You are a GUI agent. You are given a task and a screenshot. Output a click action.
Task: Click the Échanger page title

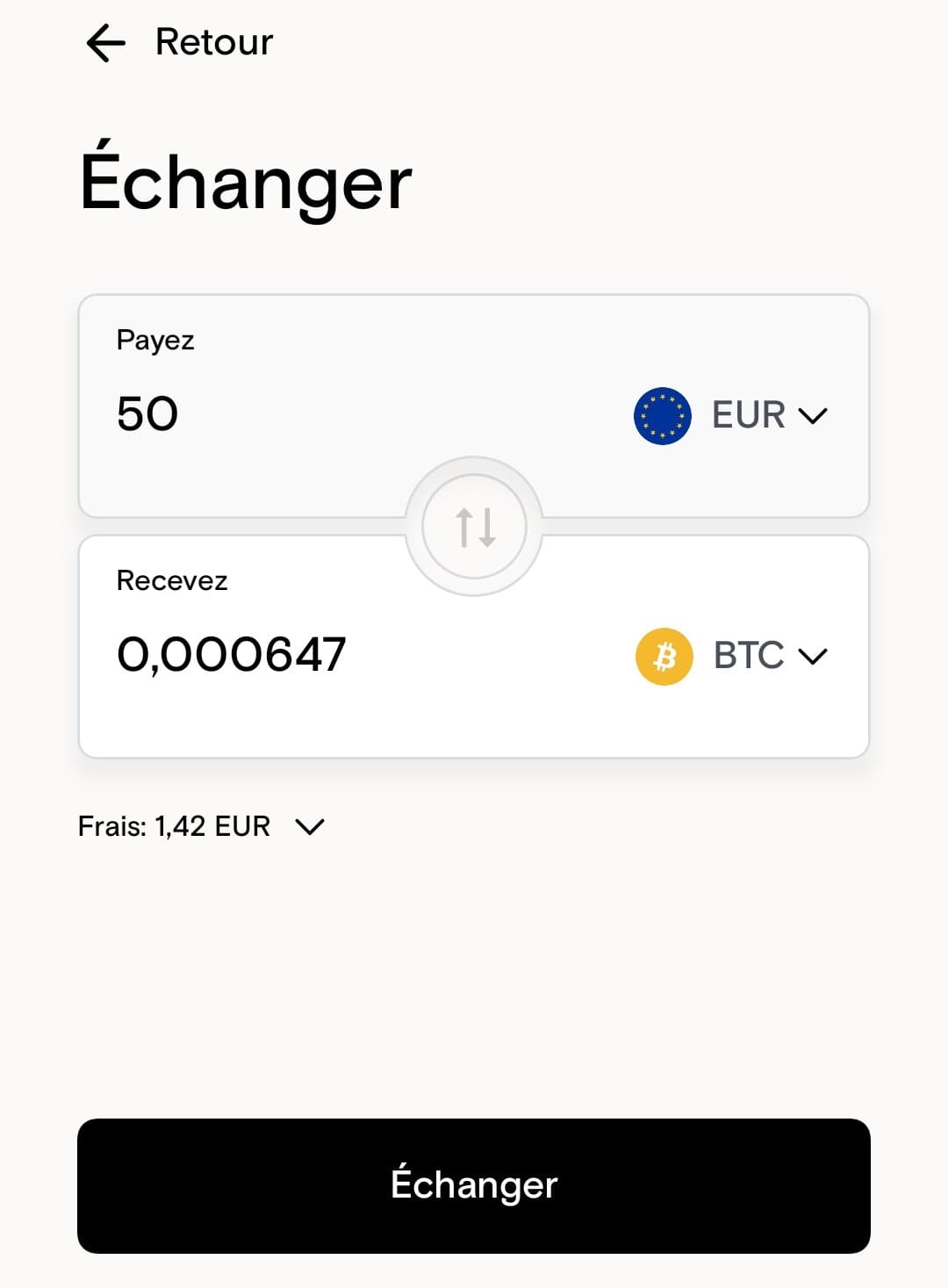pos(247,181)
